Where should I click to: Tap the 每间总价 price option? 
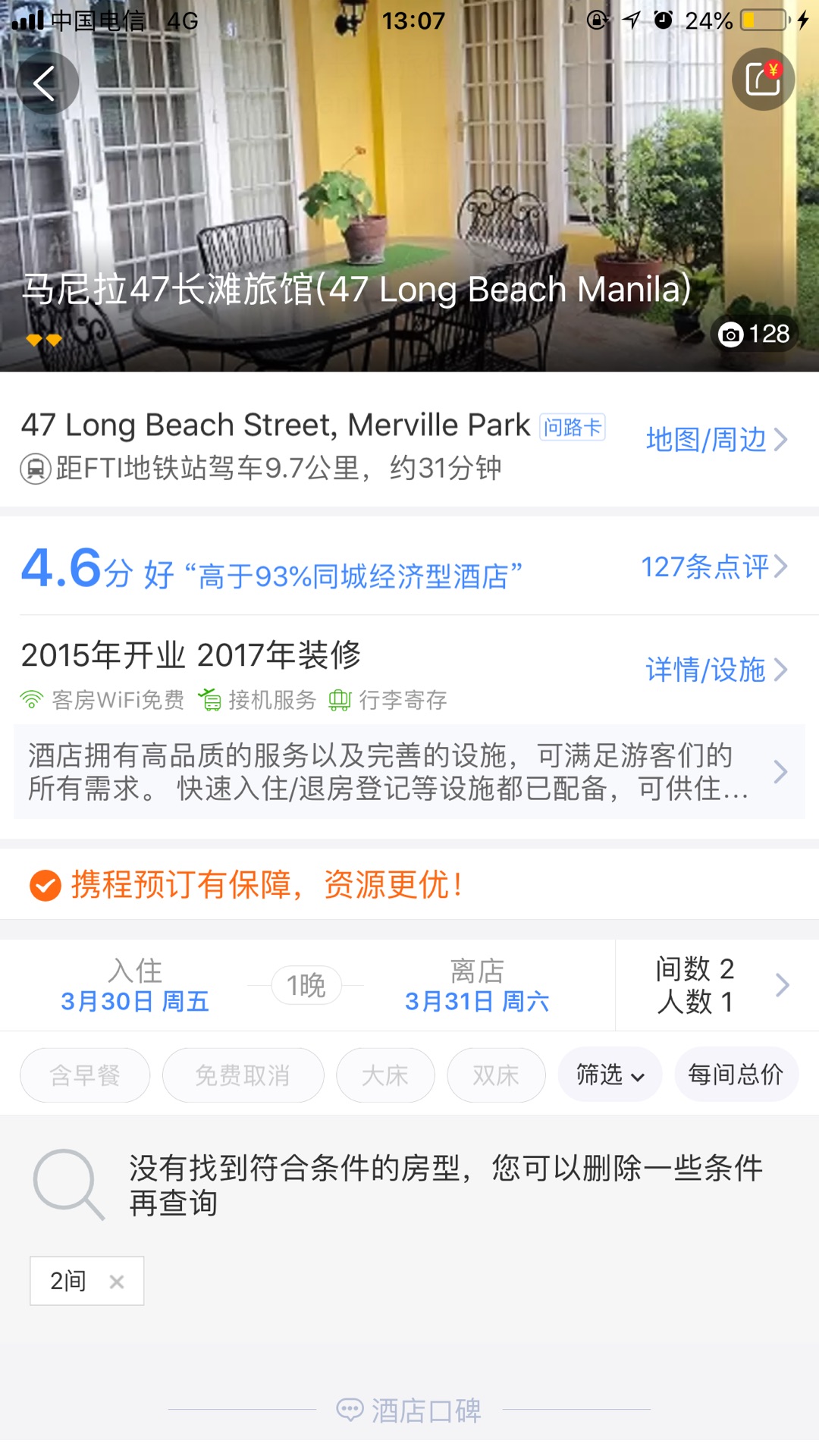click(x=736, y=1075)
